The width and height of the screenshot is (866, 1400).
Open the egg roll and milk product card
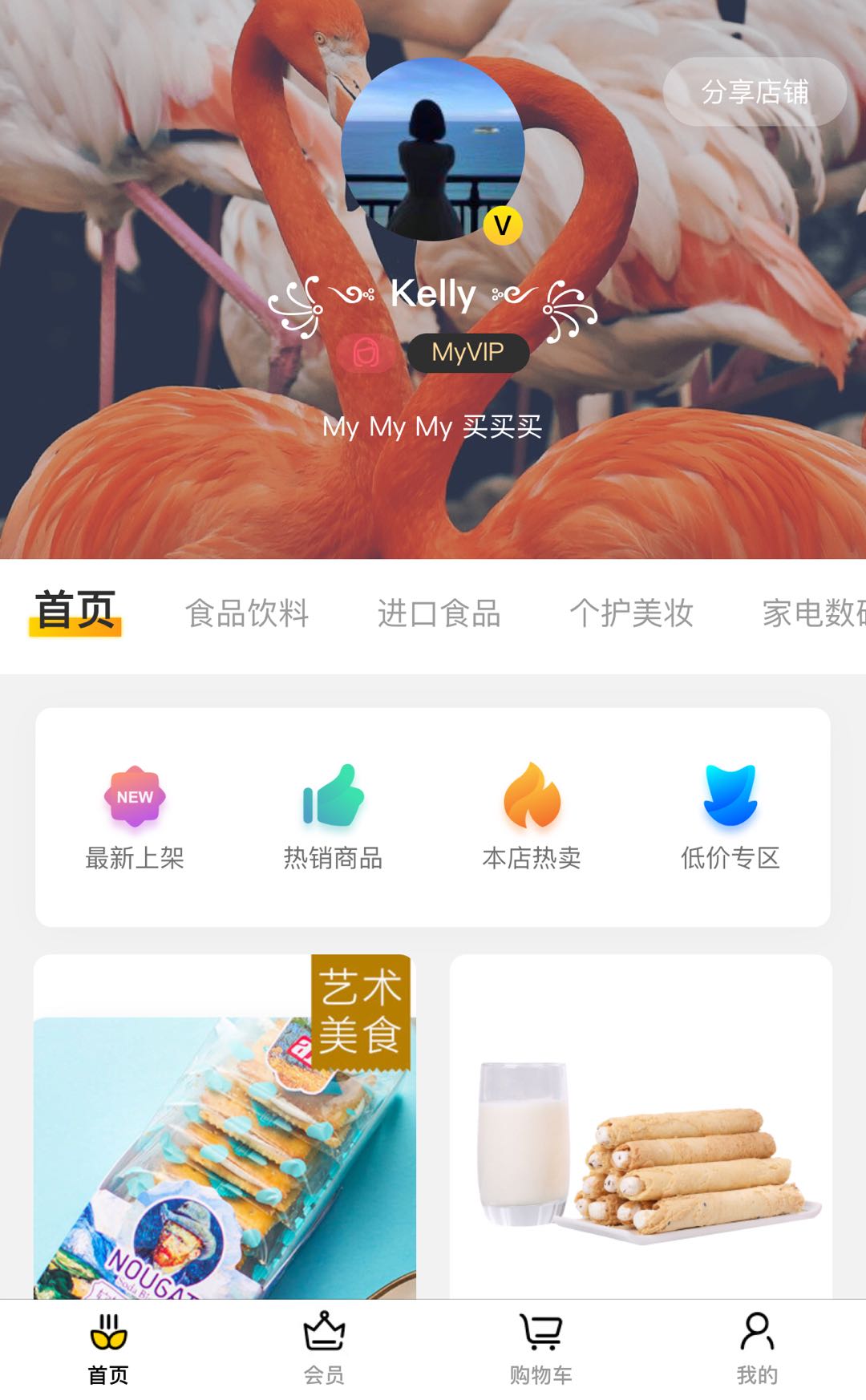click(x=641, y=1127)
